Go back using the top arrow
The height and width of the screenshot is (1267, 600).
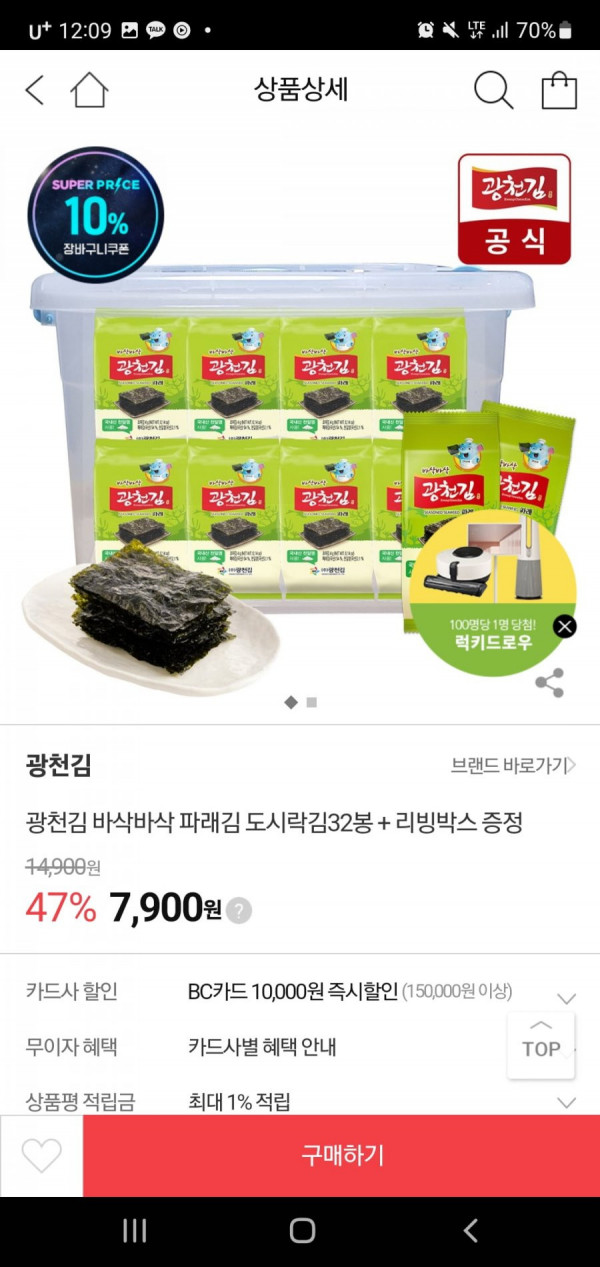coord(35,90)
